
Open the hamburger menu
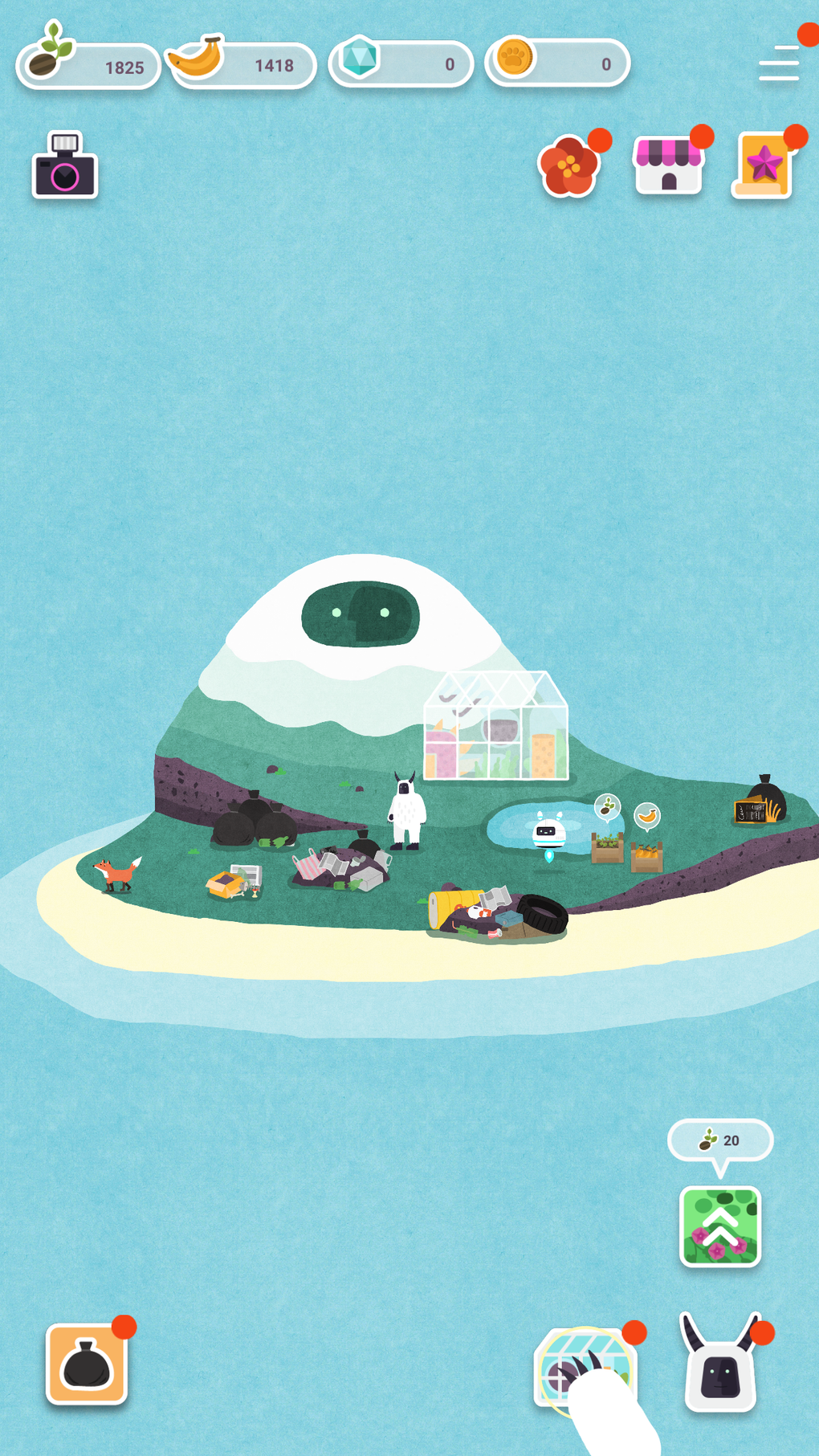click(779, 63)
